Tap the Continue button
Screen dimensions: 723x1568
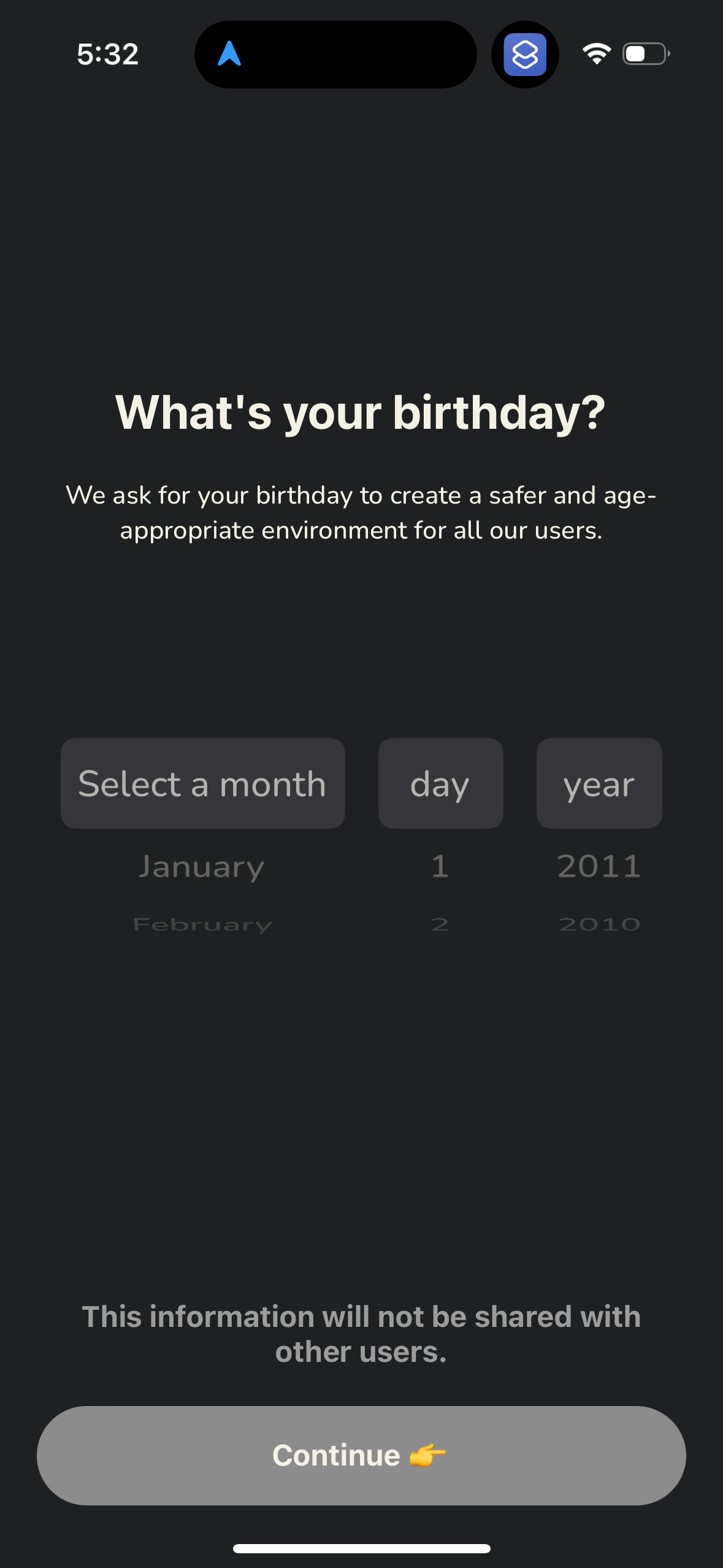[x=361, y=1455]
